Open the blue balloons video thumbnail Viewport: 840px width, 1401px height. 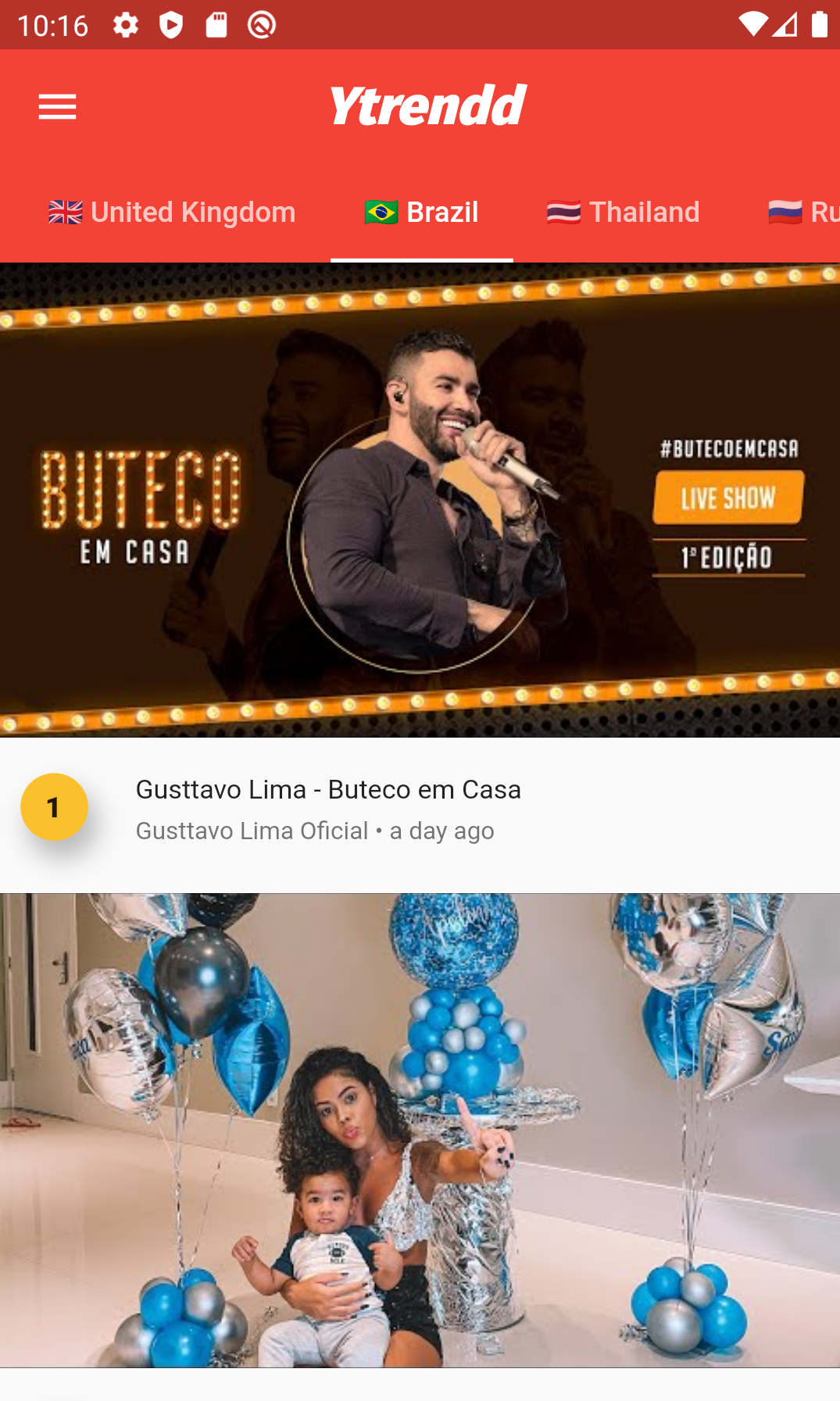(420, 1130)
